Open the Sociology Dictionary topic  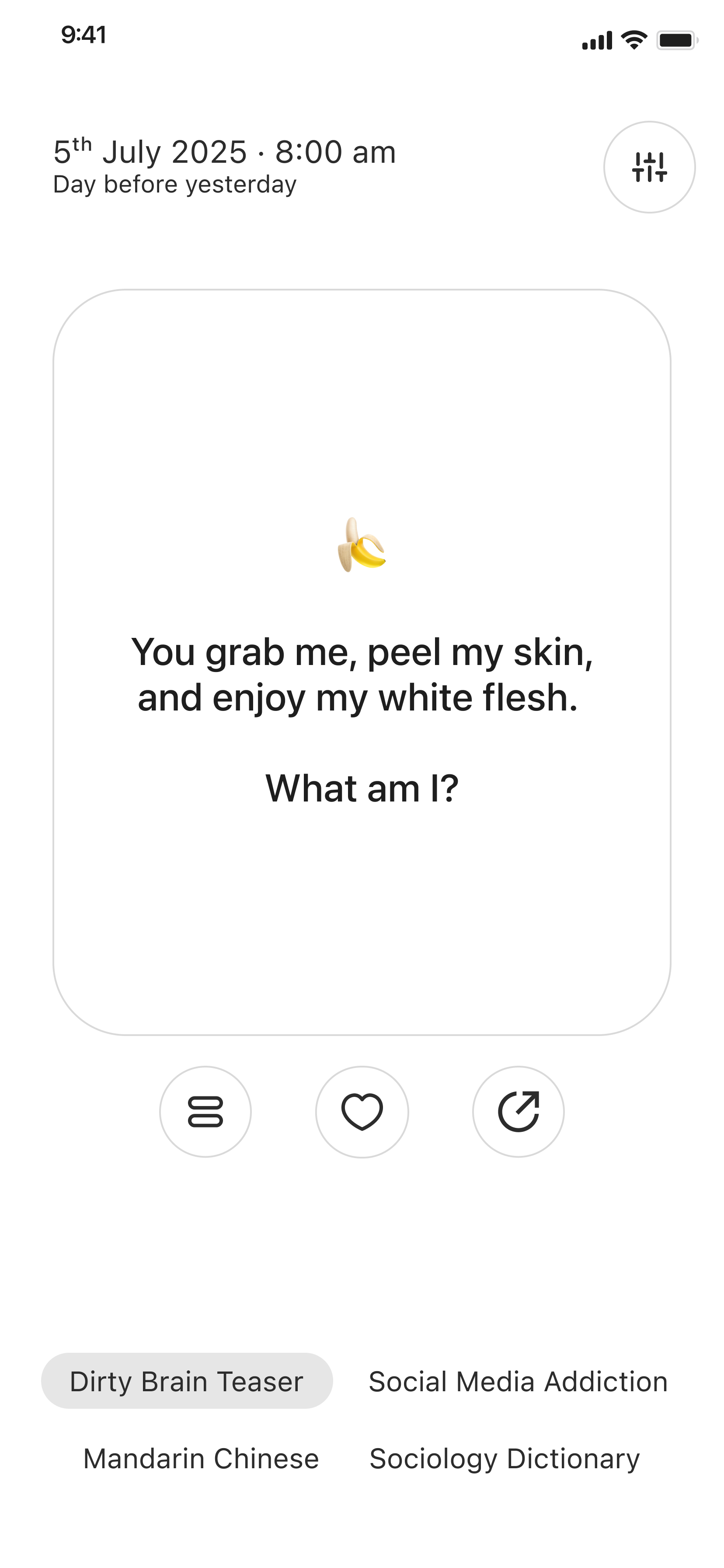(x=505, y=1459)
